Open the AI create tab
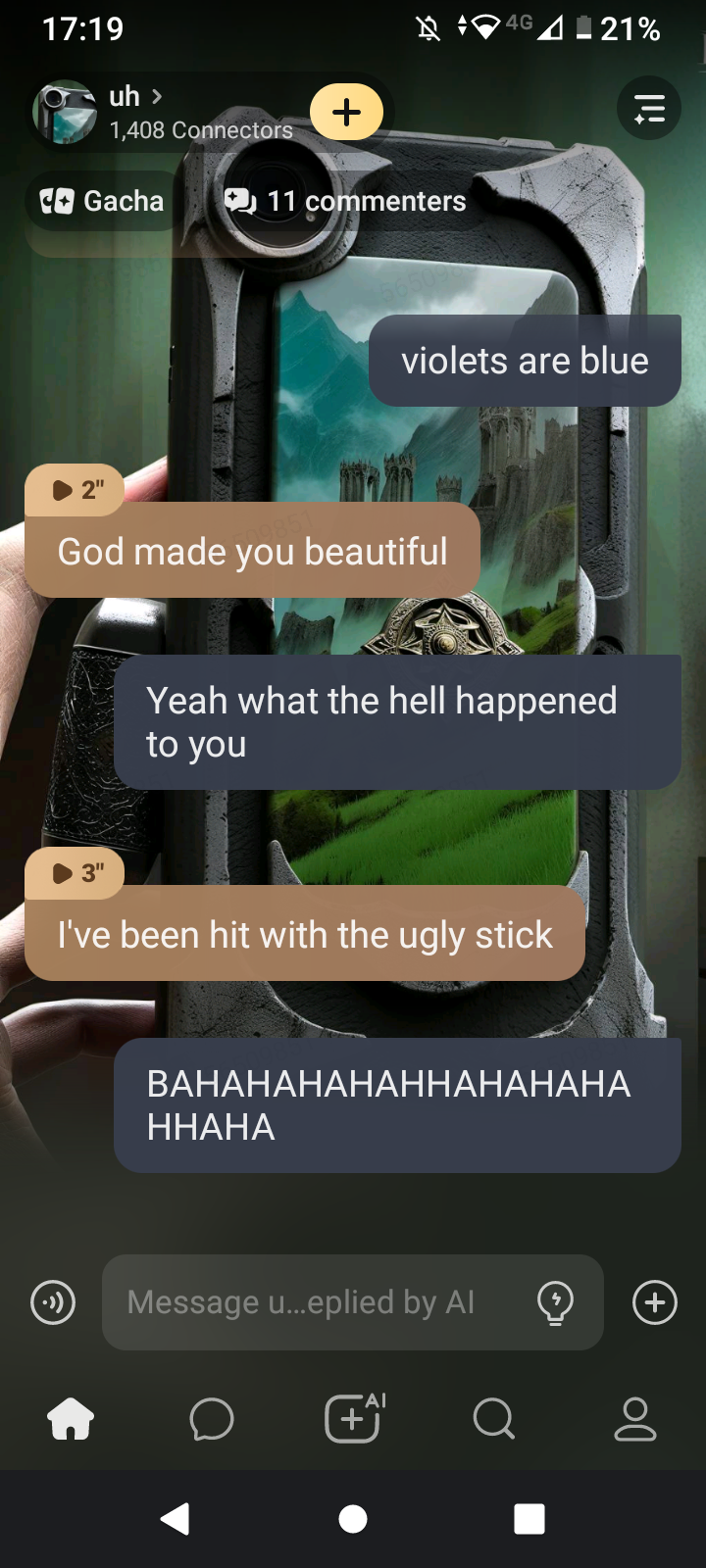The width and height of the screenshot is (706, 1568). pyautogui.click(x=353, y=1418)
